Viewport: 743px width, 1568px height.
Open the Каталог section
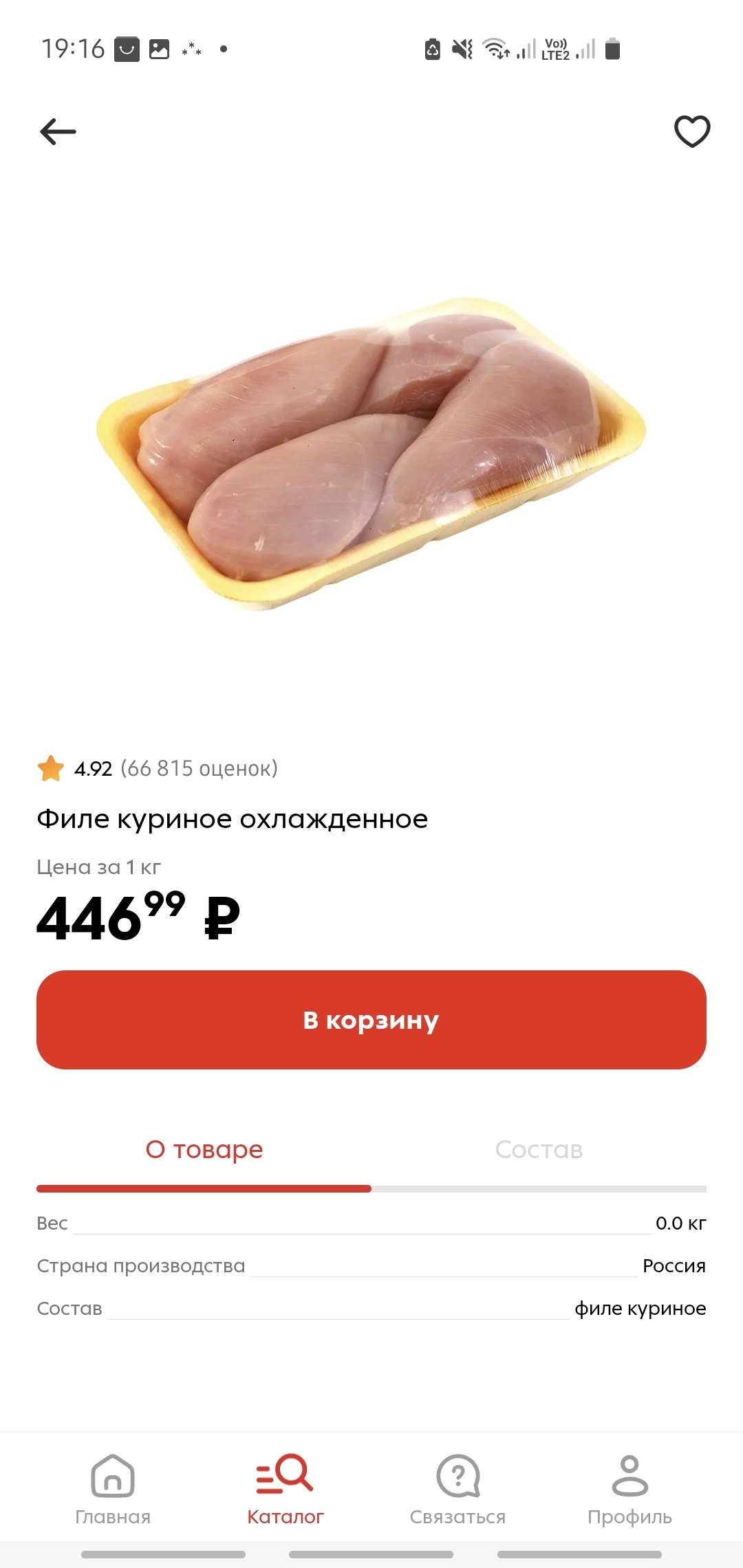pos(285,1489)
